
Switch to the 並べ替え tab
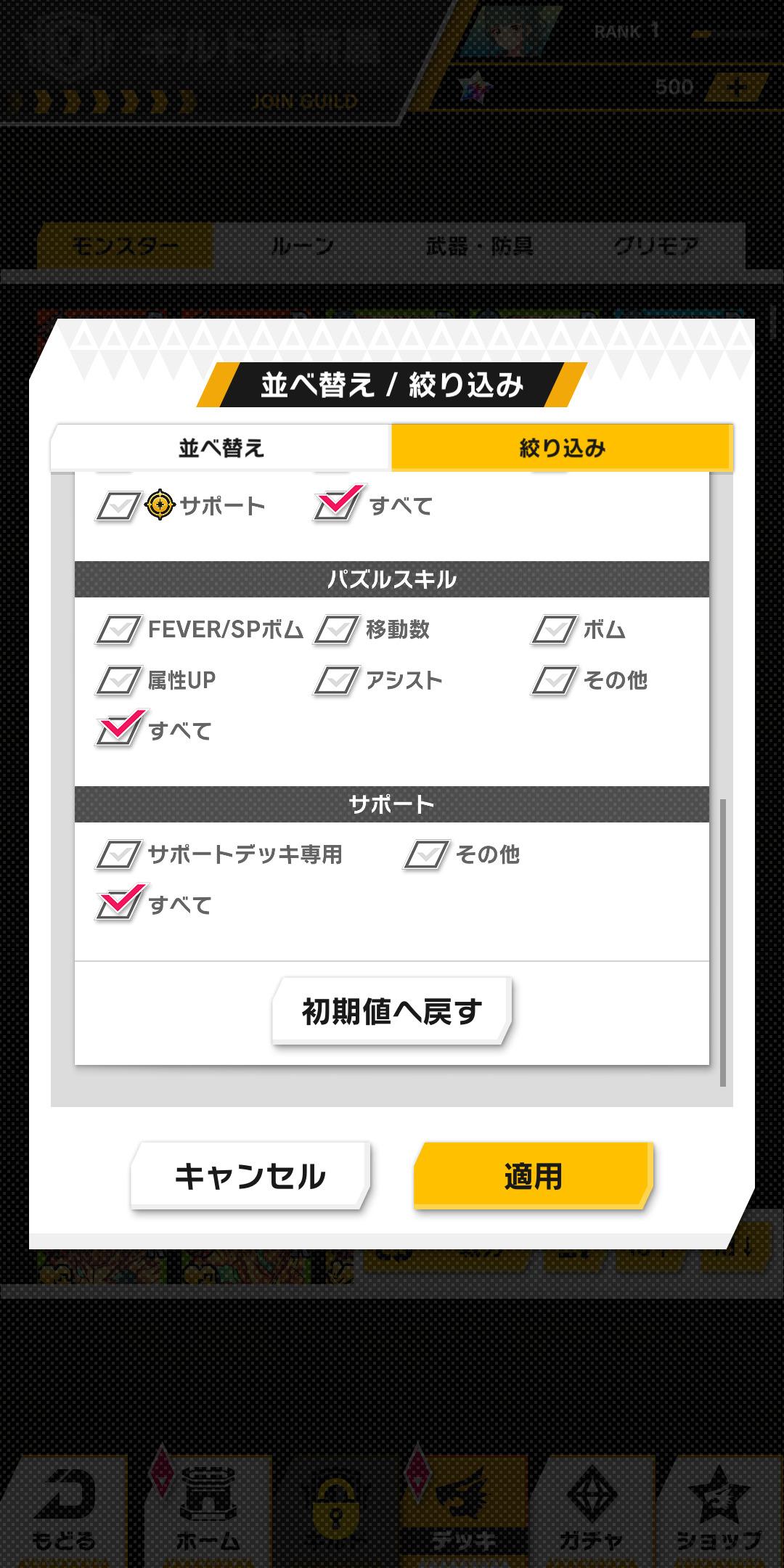tap(221, 448)
